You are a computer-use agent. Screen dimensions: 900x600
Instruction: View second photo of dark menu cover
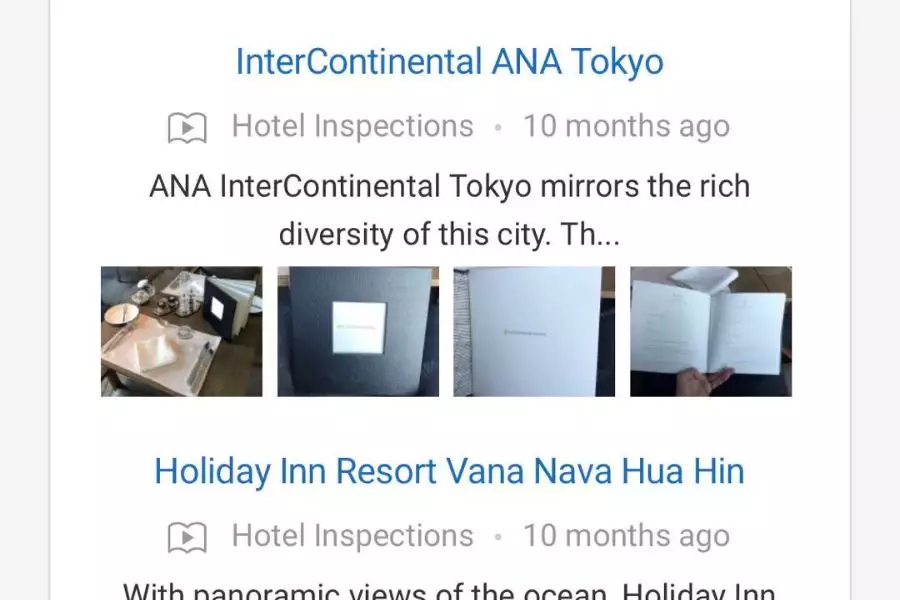tap(357, 331)
